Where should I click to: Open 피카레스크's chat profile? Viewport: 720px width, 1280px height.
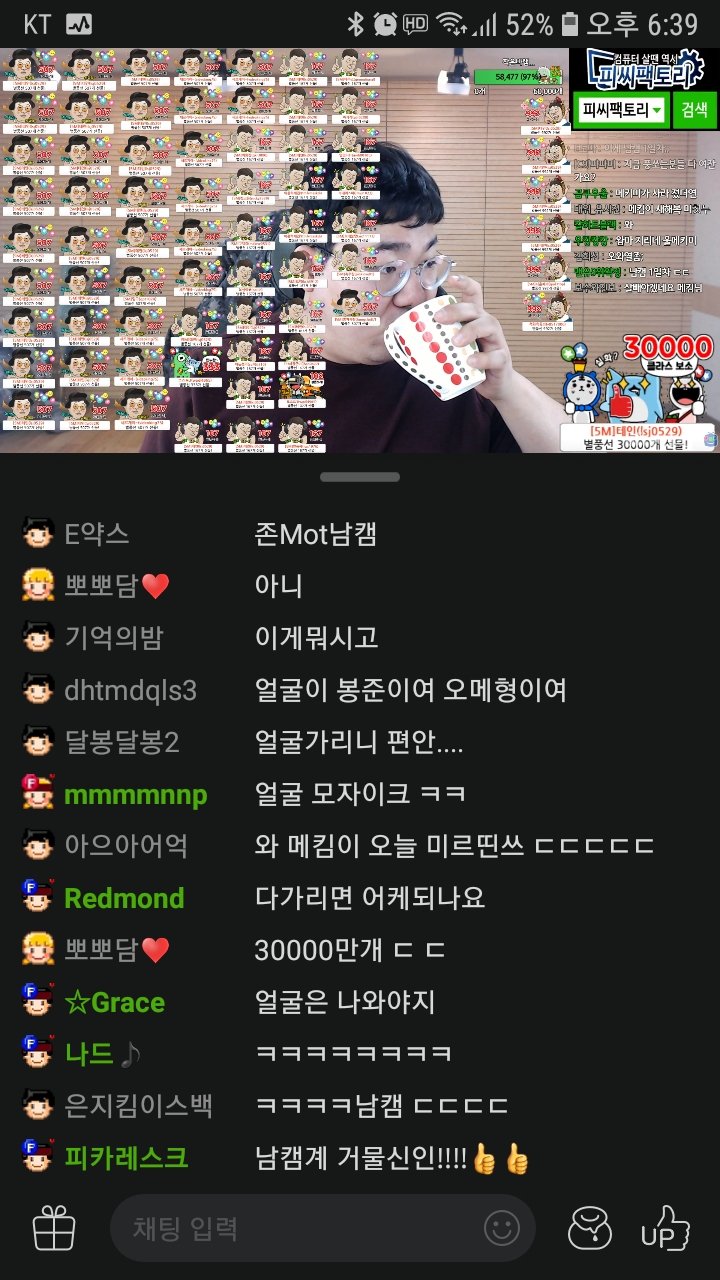(126, 1158)
